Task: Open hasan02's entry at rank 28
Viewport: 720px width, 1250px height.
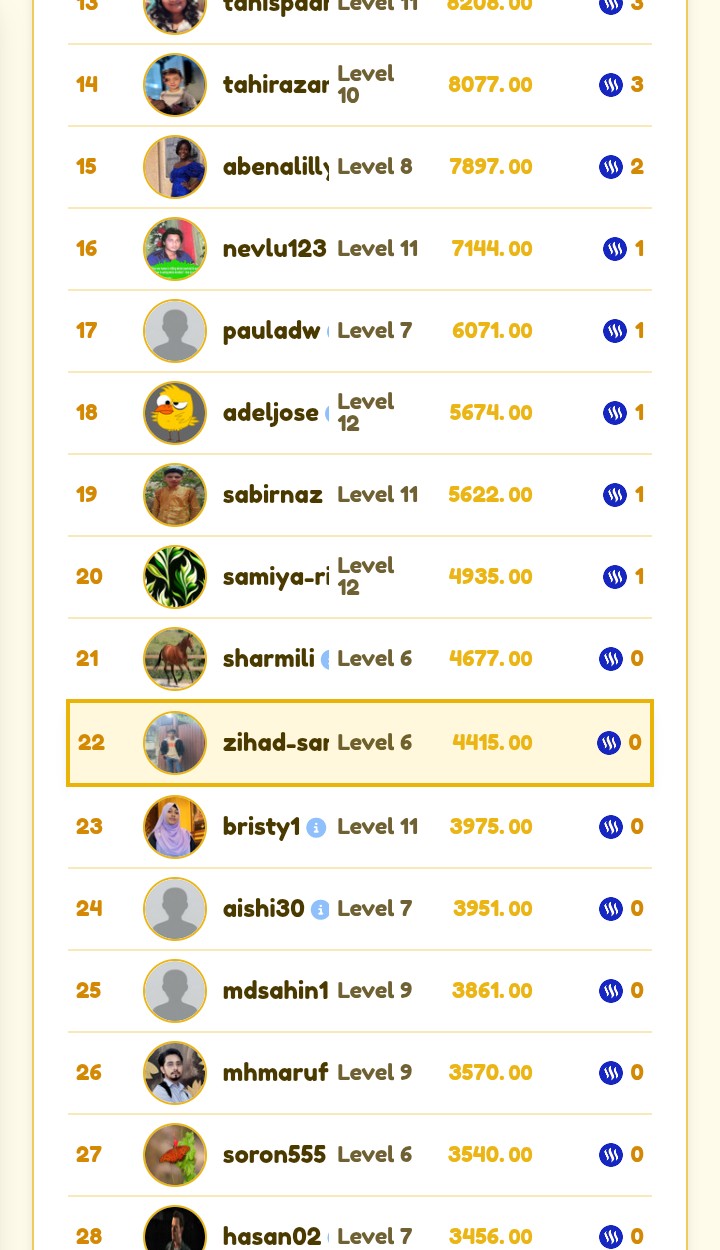Action: 360,1224
